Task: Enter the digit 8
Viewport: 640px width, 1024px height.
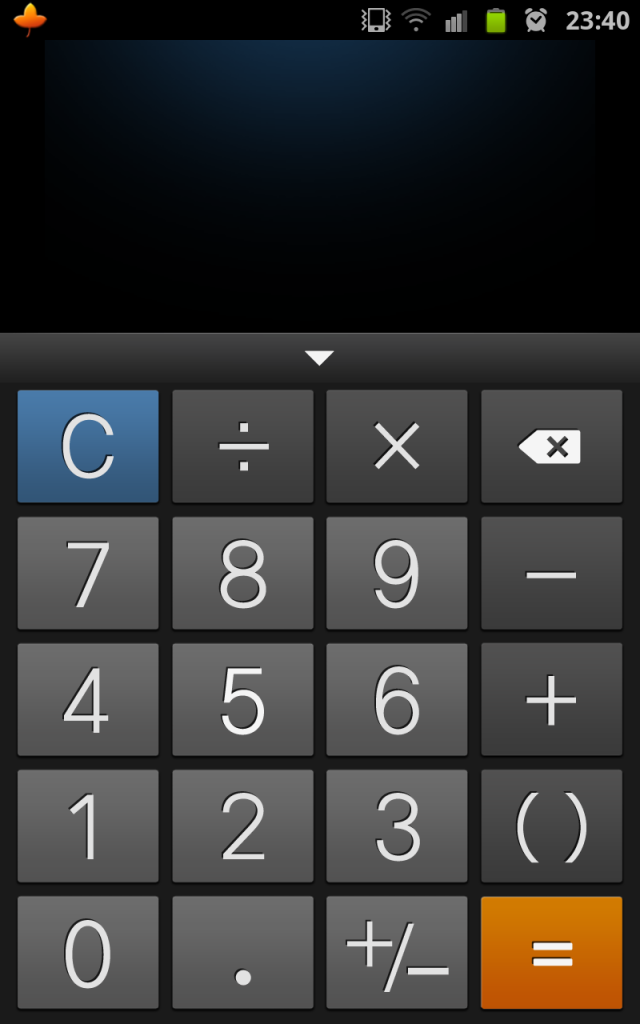Action: point(243,573)
